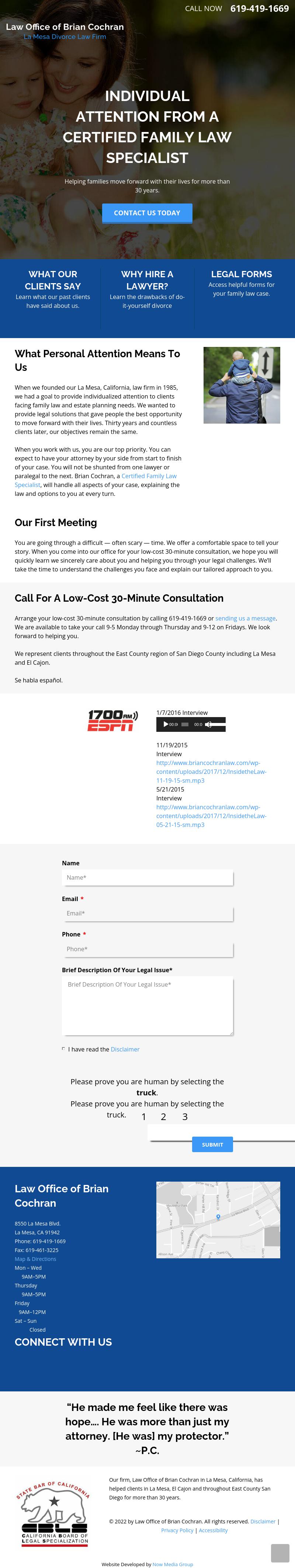The image size is (295, 1568).
Task: Play the 1/7/2016 interview audio
Action: click(x=166, y=724)
